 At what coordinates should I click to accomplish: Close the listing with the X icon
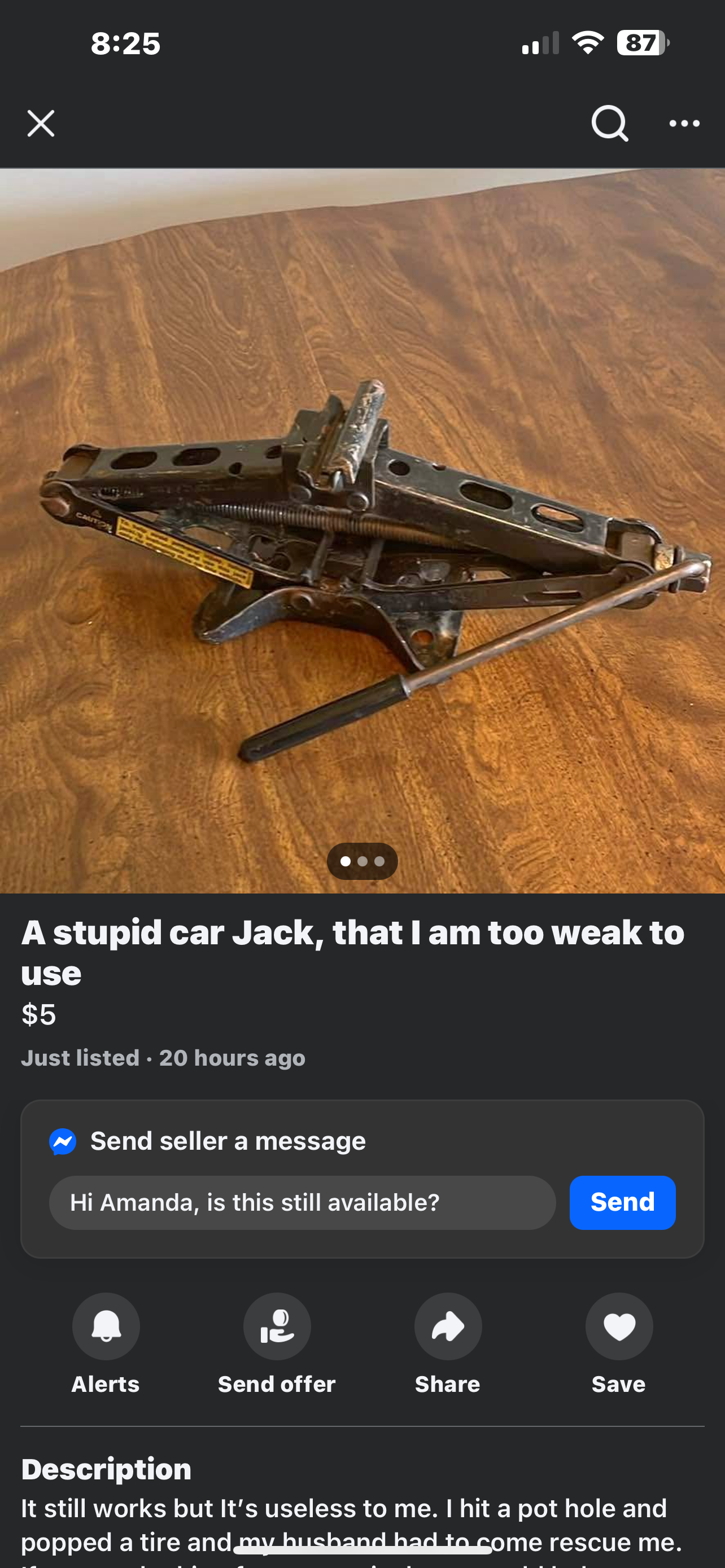[41, 124]
